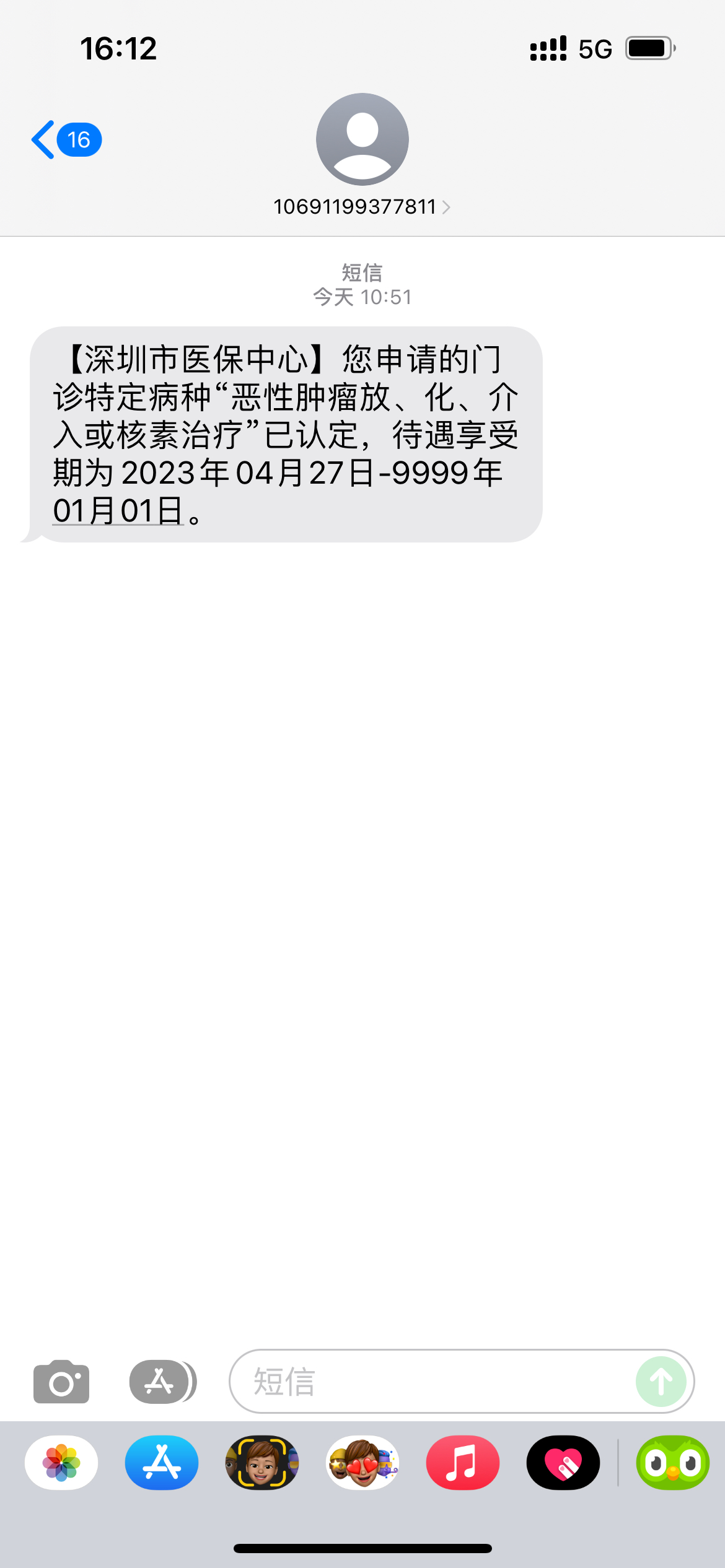Open the camera to attach a photo
725x1568 pixels.
coord(61,1382)
